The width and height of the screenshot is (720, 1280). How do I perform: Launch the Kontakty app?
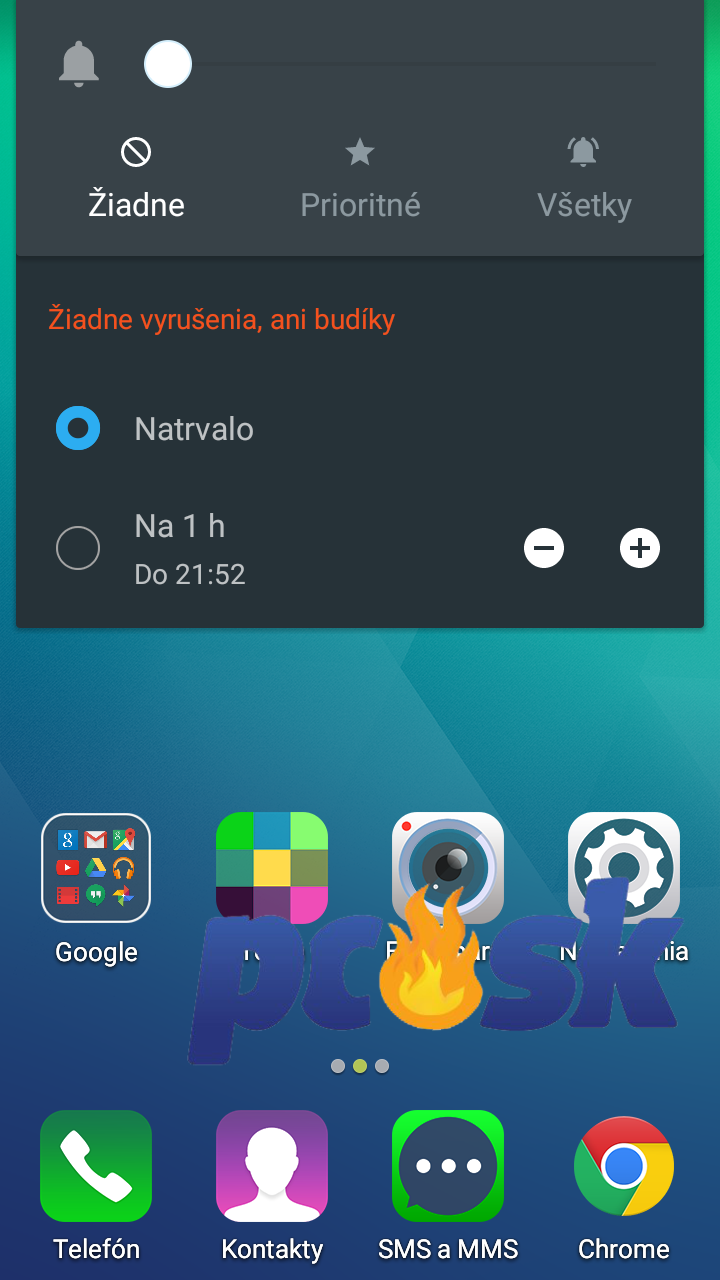pyautogui.click(x=272, y=1166)
